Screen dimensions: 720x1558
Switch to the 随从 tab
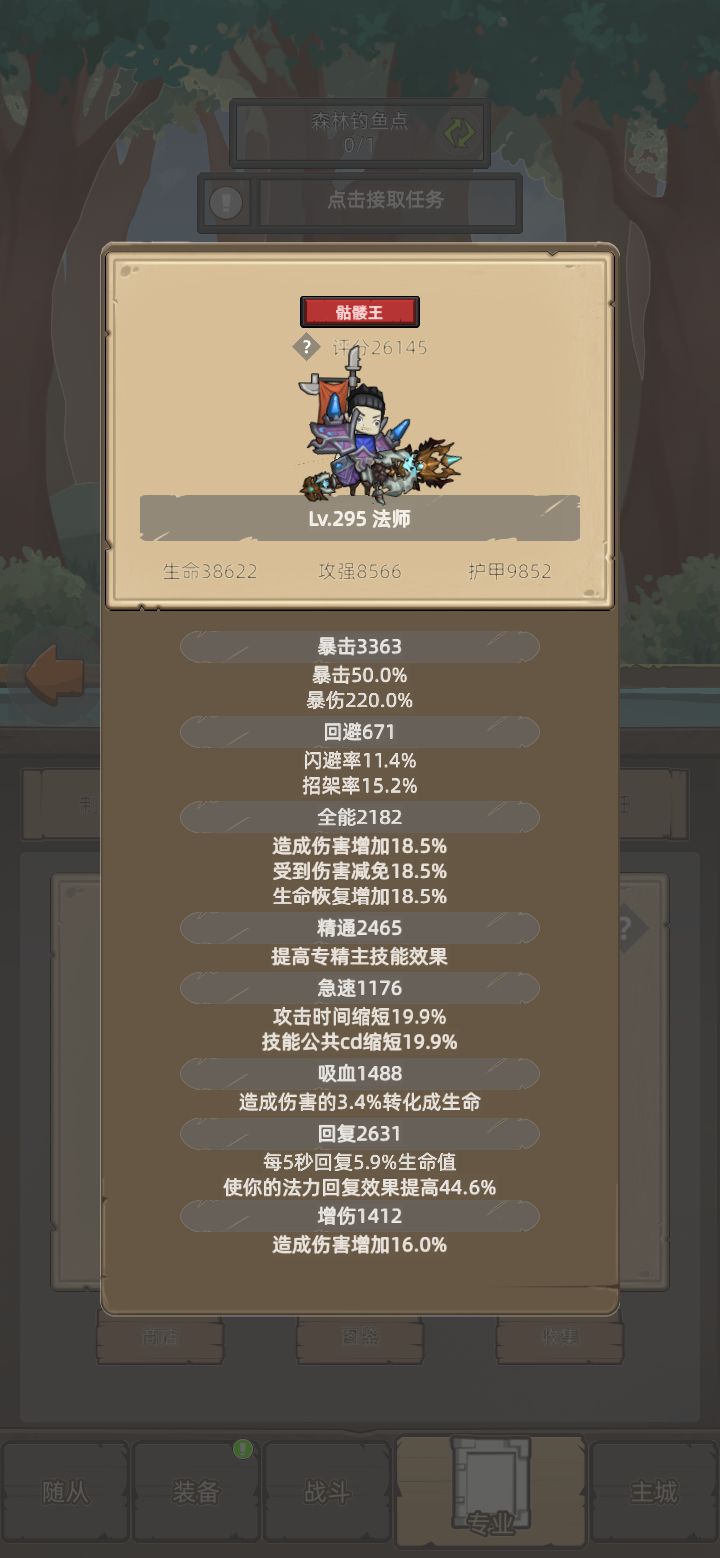pyautogui.click(x=66, y=1490)
